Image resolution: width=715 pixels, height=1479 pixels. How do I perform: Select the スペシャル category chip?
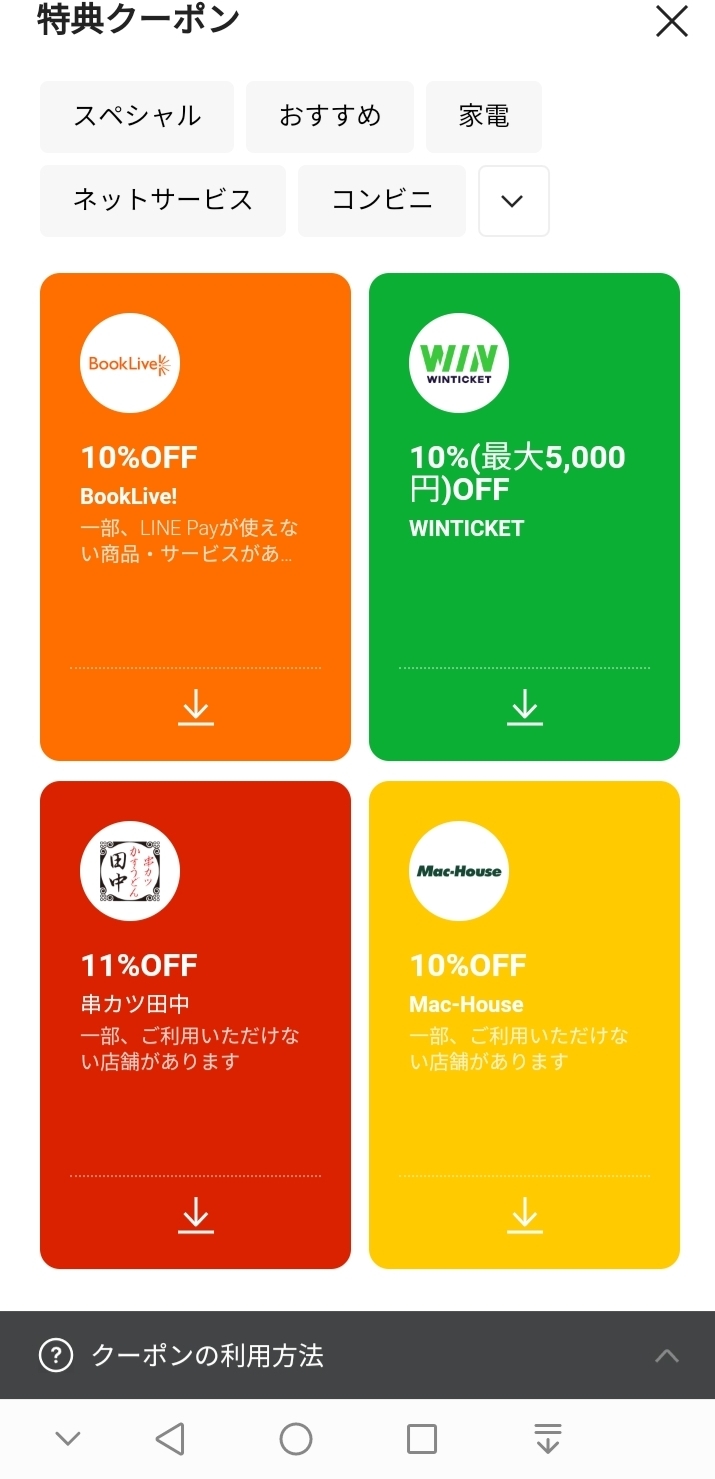[x=137, y=117]
